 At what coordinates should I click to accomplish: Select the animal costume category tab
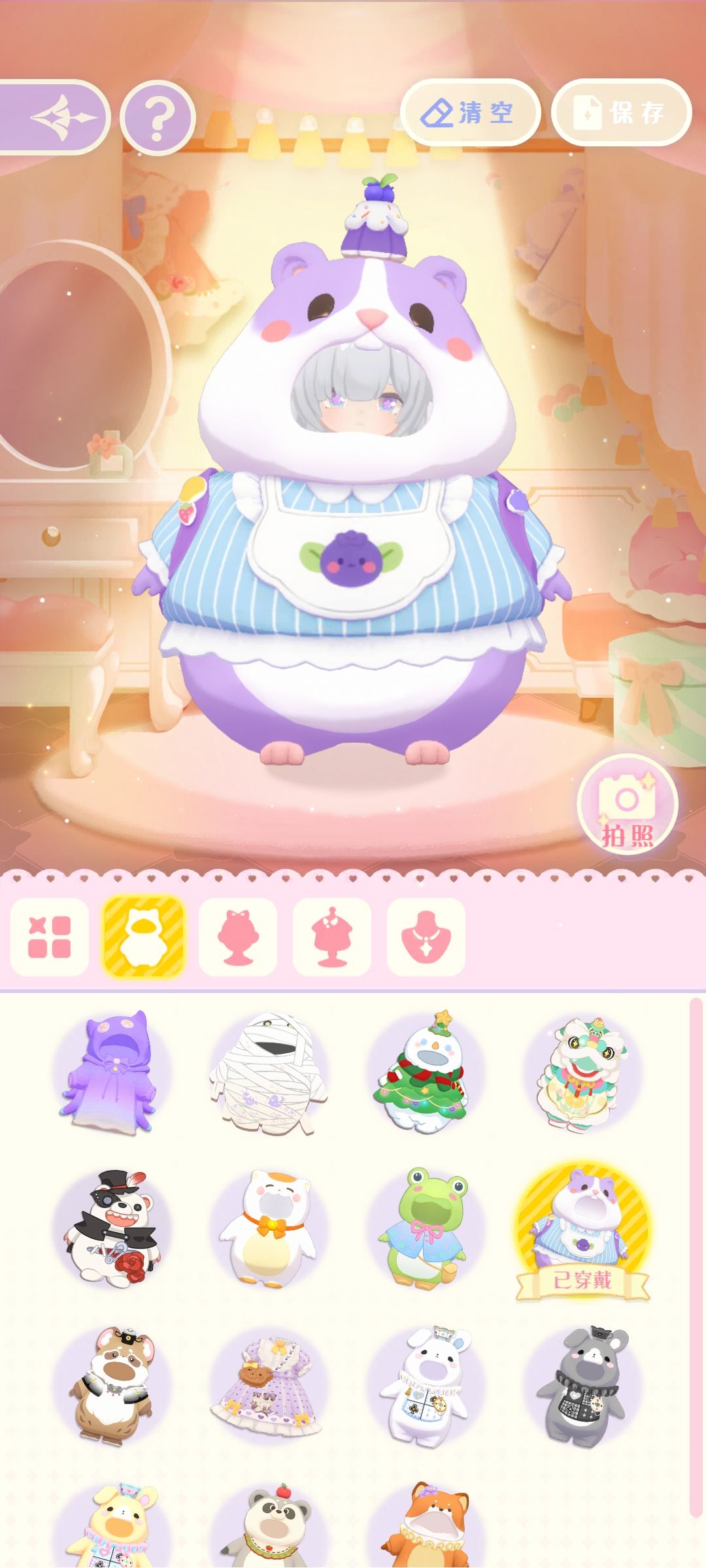click(143, 937)
